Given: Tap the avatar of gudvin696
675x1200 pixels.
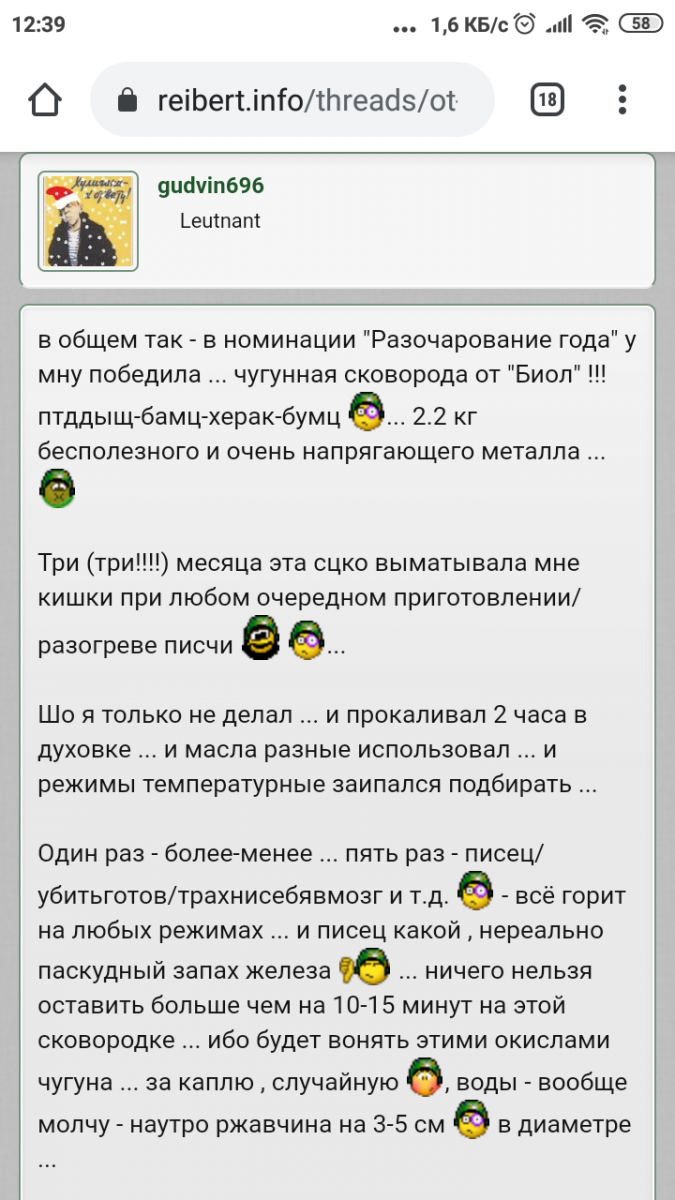Looking at the screenshot, I should (88, 221).
